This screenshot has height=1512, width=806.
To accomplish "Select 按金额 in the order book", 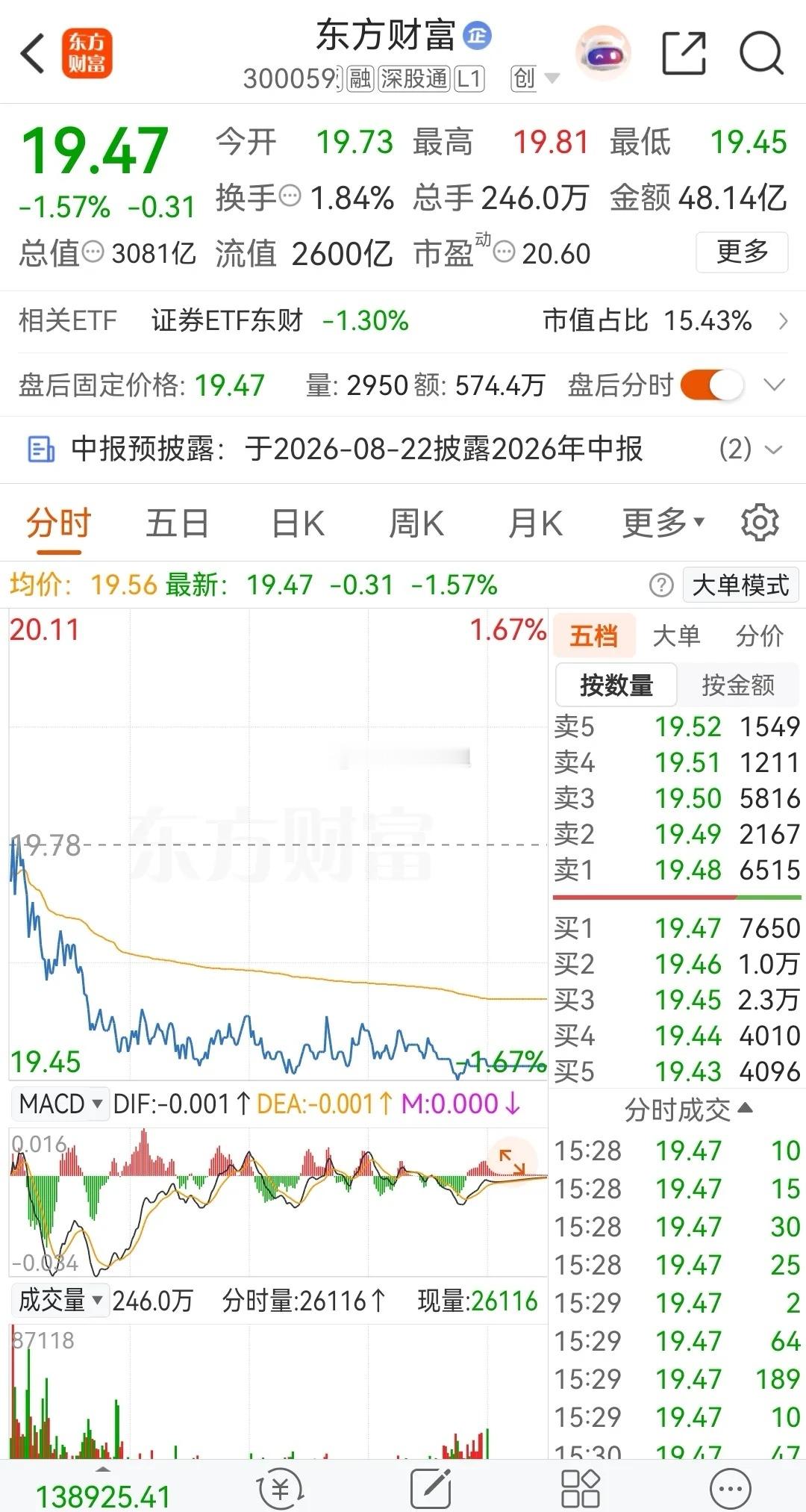I will (x=738, y=685).
